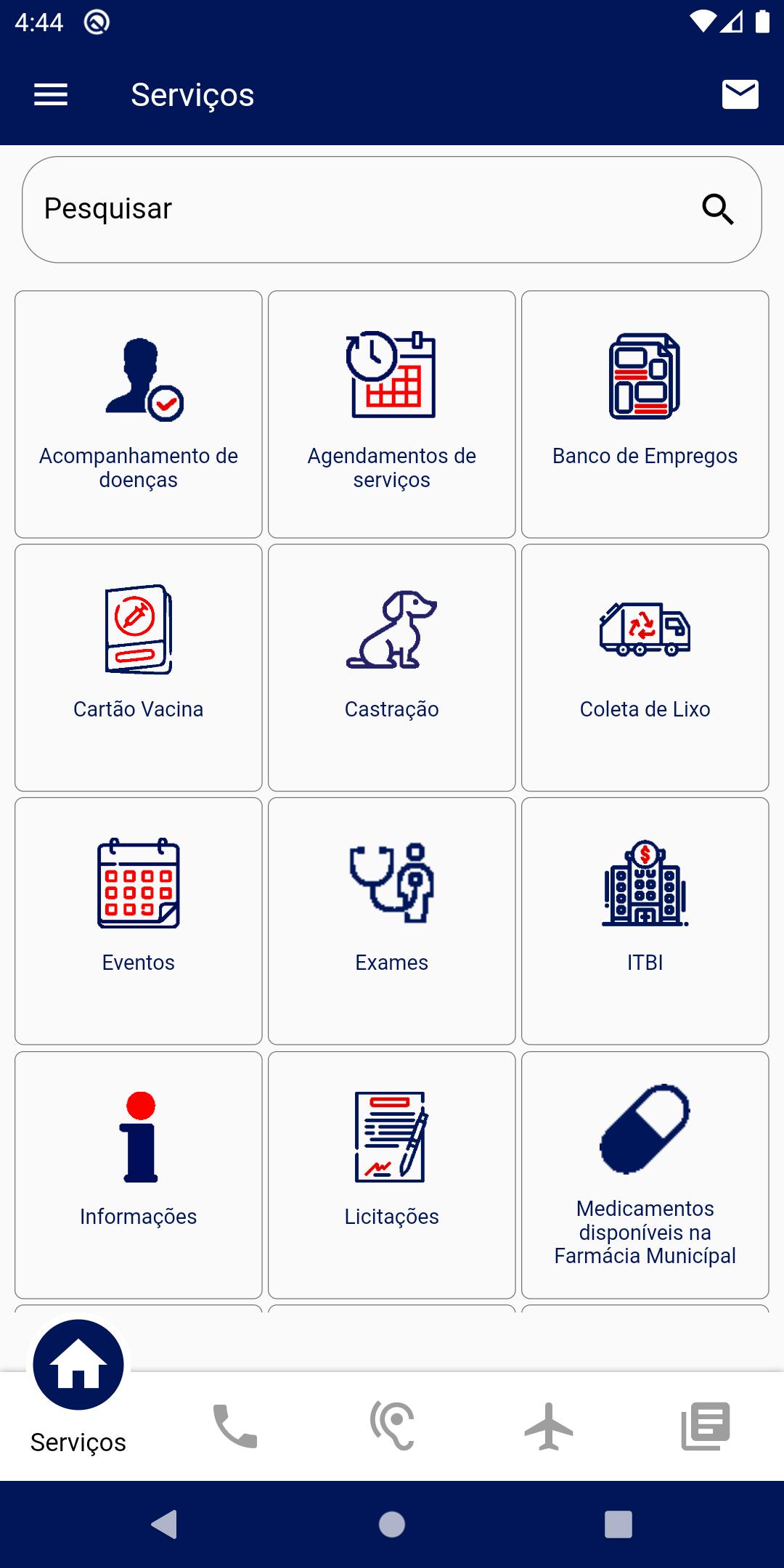The width and height of the screenshot is (784, 1568).
Task: Open Acompanhamento de doenças
Action: (x=139, y=415)
